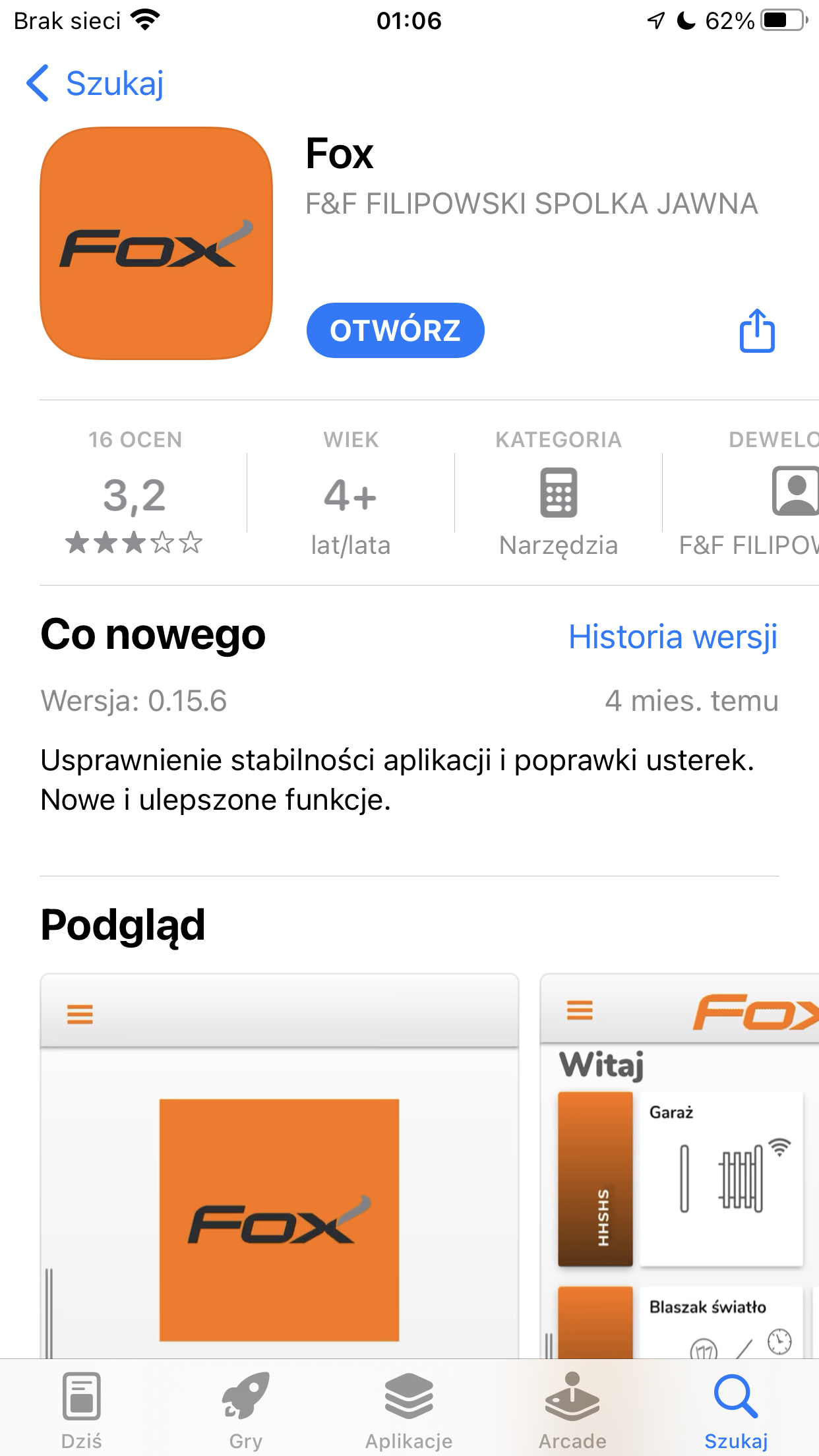Open the Narzędzia category
Screen dimensions: 819x1456
(559, 493)
